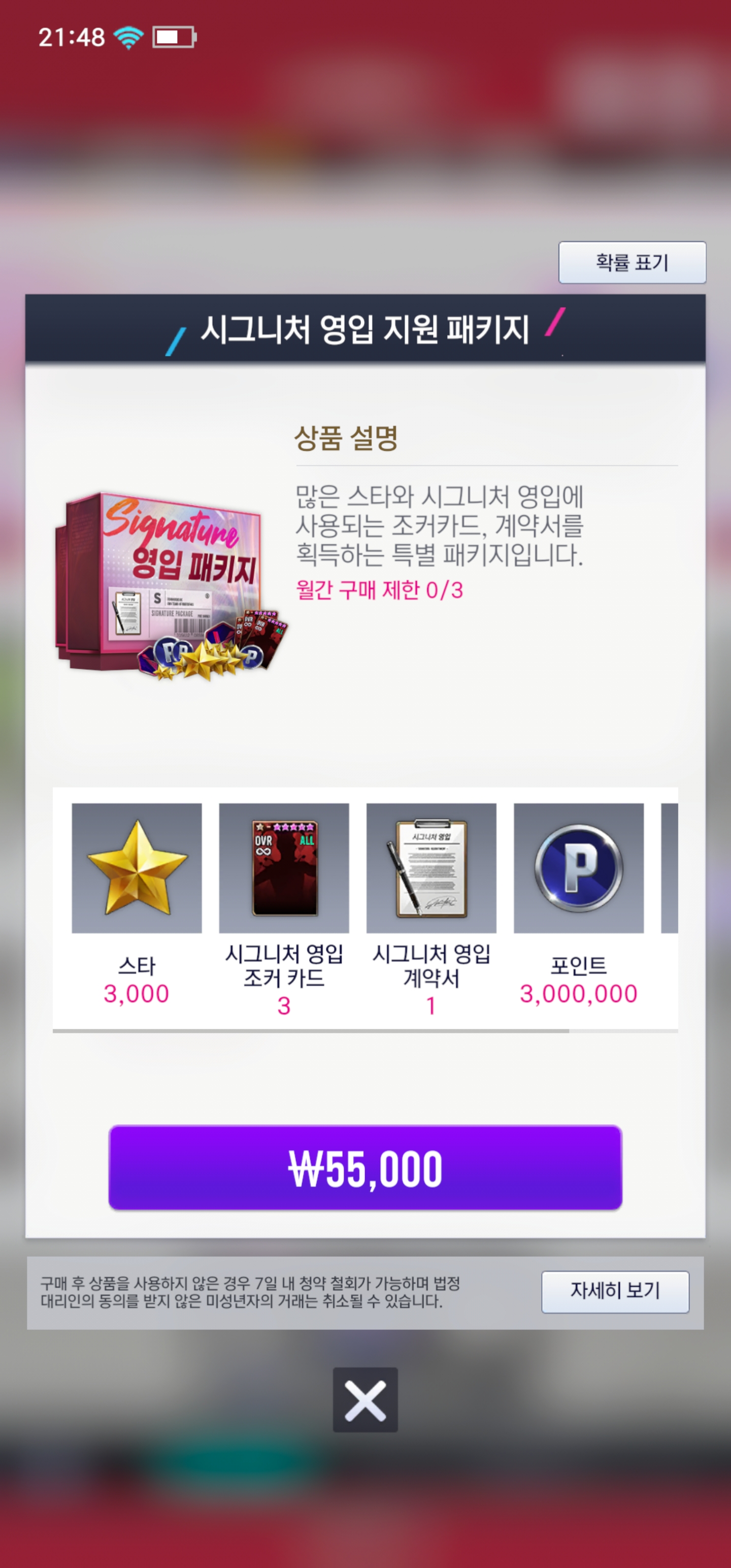Open the 확률 표기 probability info button
The width and height of the screenshot is (731, 1568).
click(632, 263)
